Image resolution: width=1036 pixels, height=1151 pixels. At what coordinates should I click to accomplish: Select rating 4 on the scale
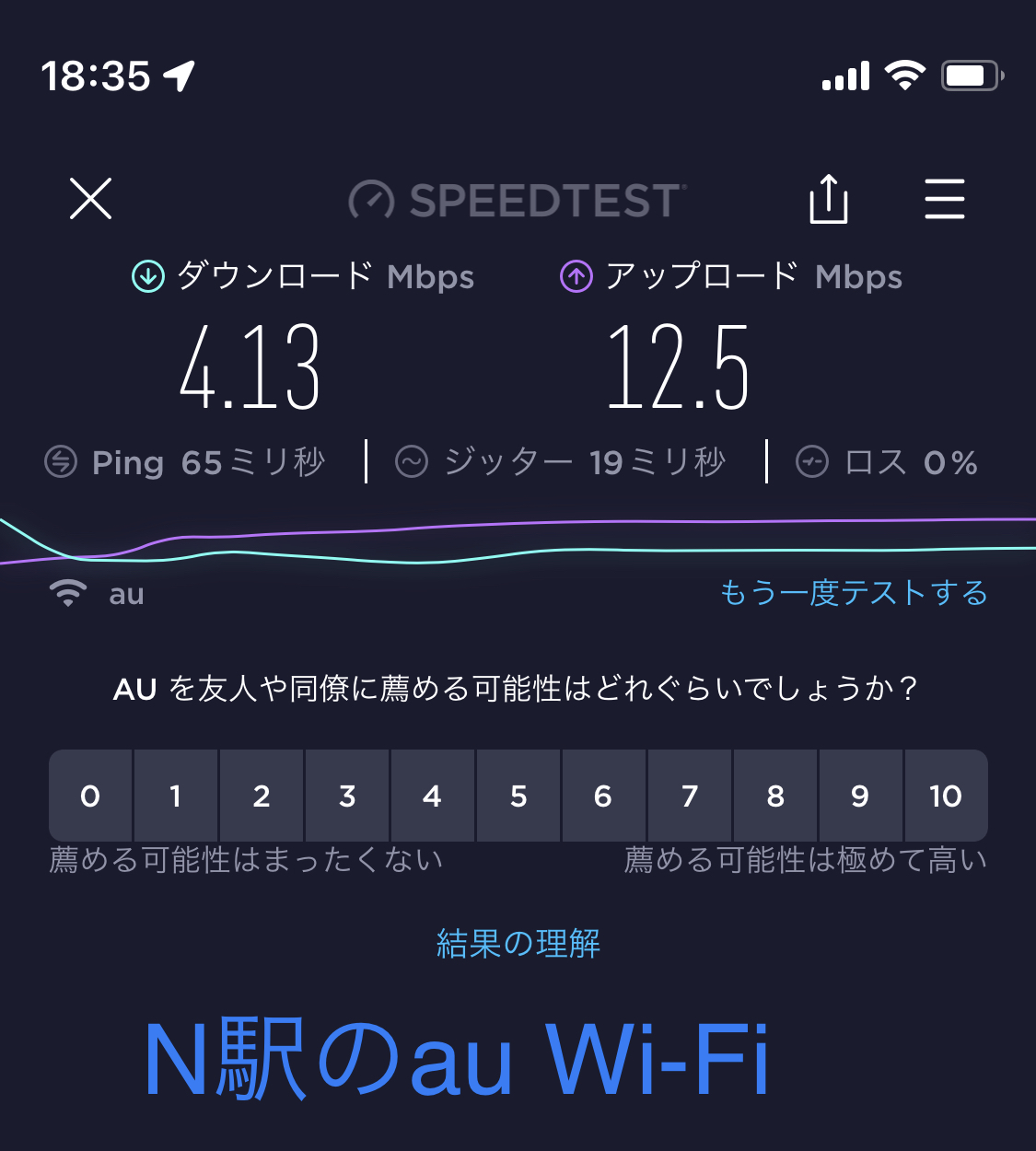pyautogui.click(x=432, y=796)
